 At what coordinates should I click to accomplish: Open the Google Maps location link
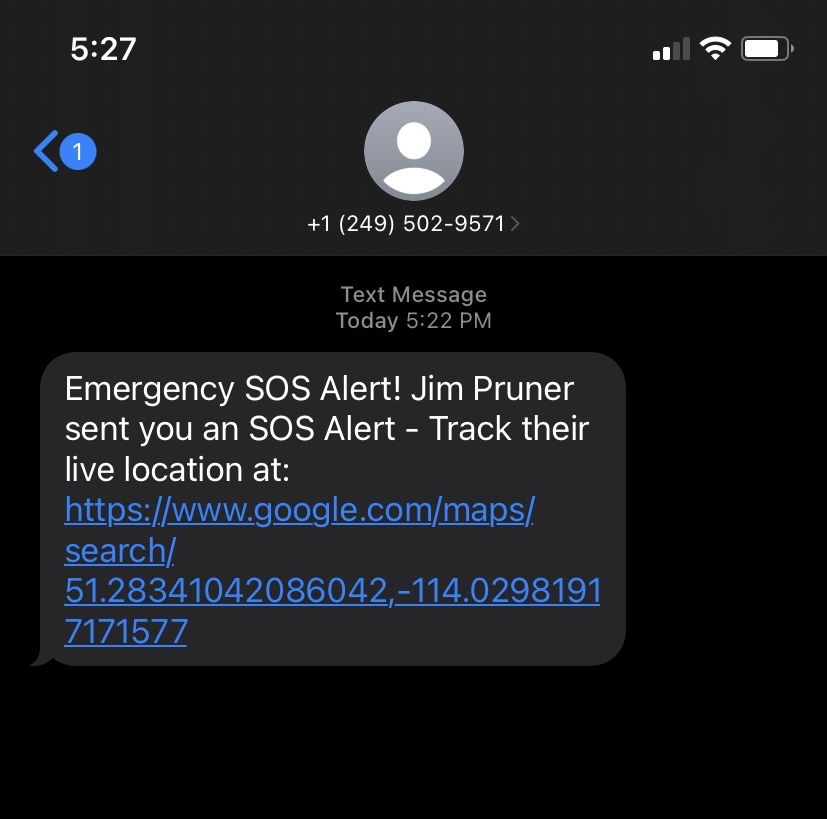(300, 551)
